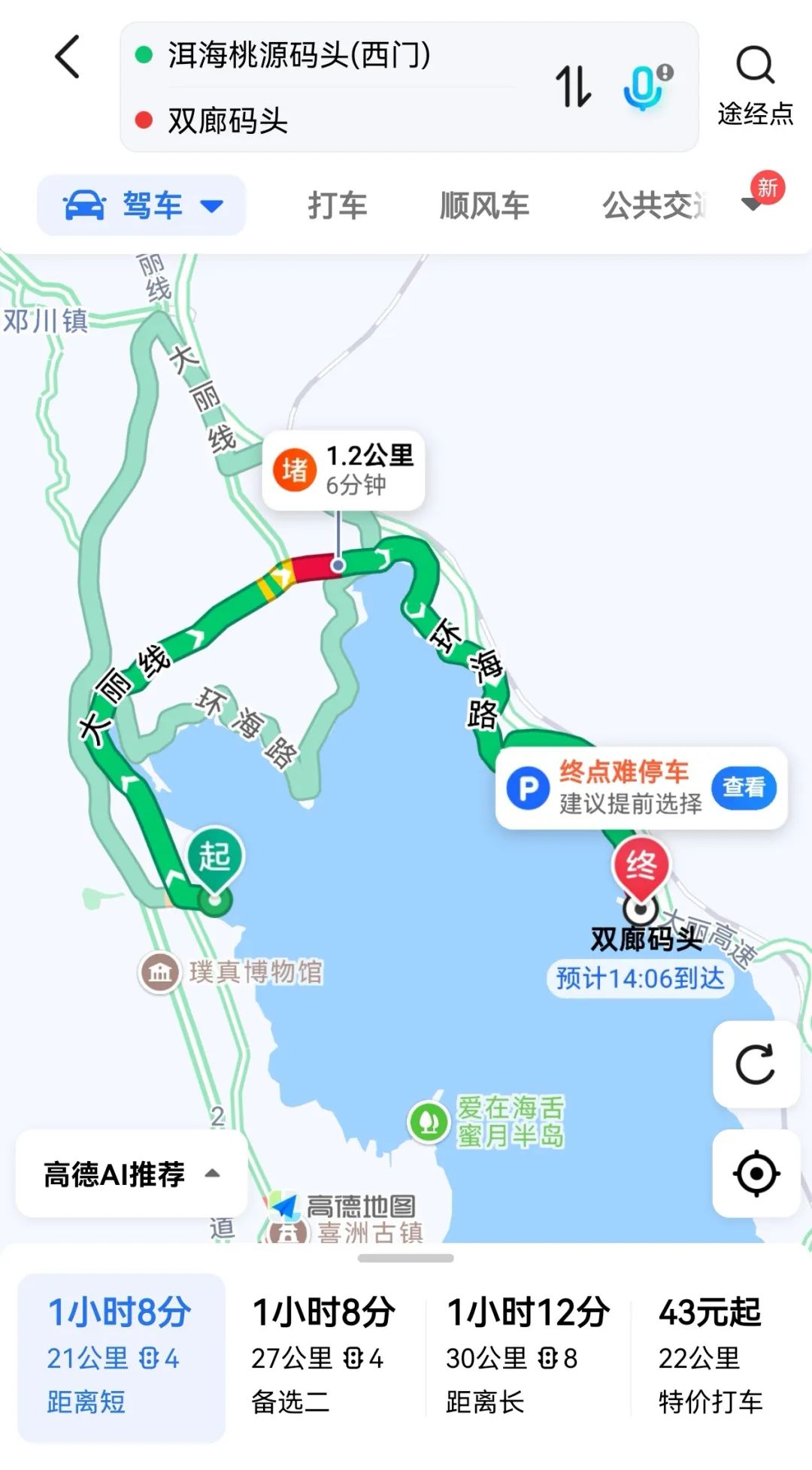812x1470 pixels.
Task: Choose the 30公里 距离长 route
Action: pos(526,1357)
